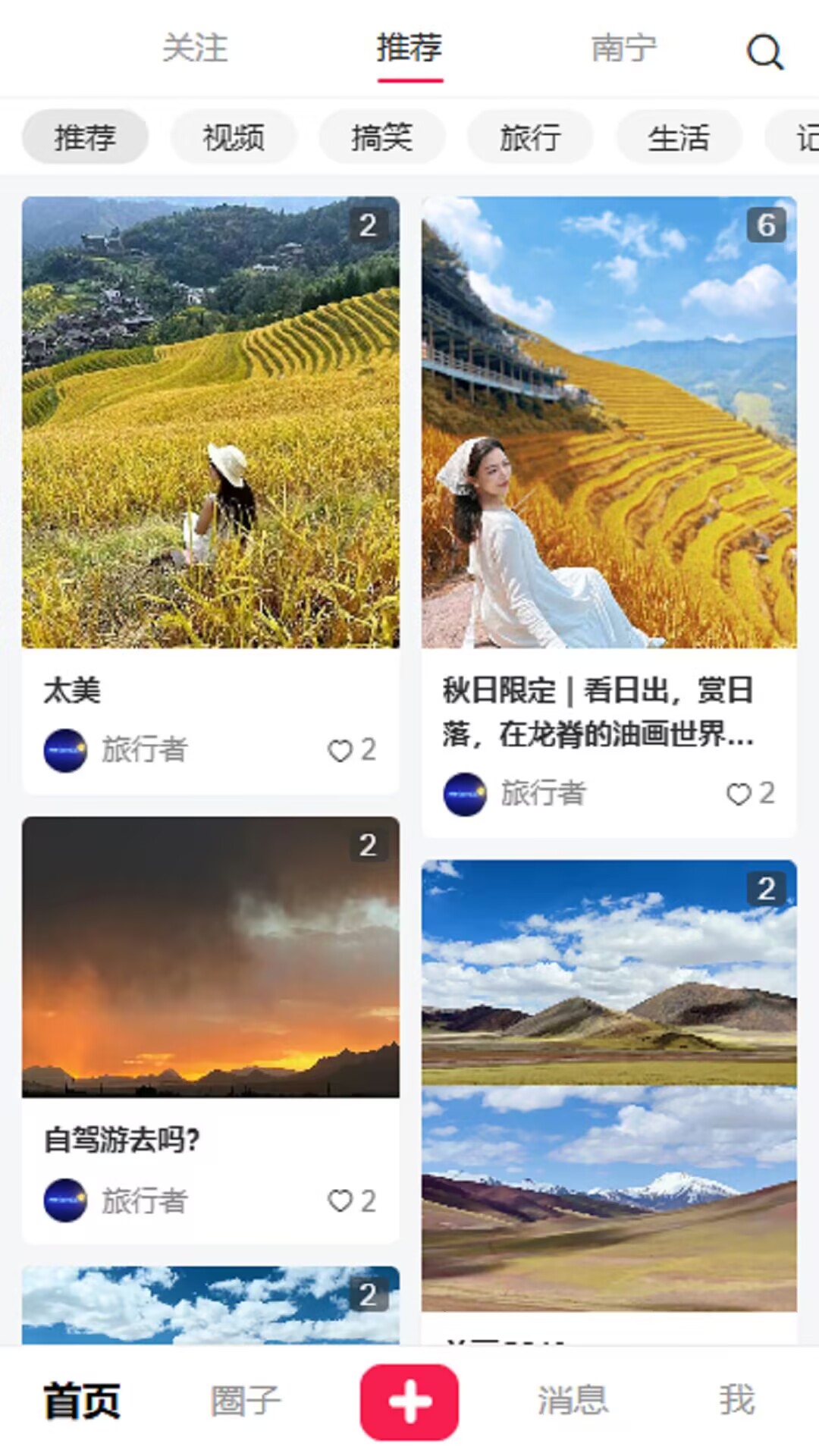The height and width of the screenshot is (1456, 819).
Task: Go to the 消息 tab
Action: [x=573, y=1401]
